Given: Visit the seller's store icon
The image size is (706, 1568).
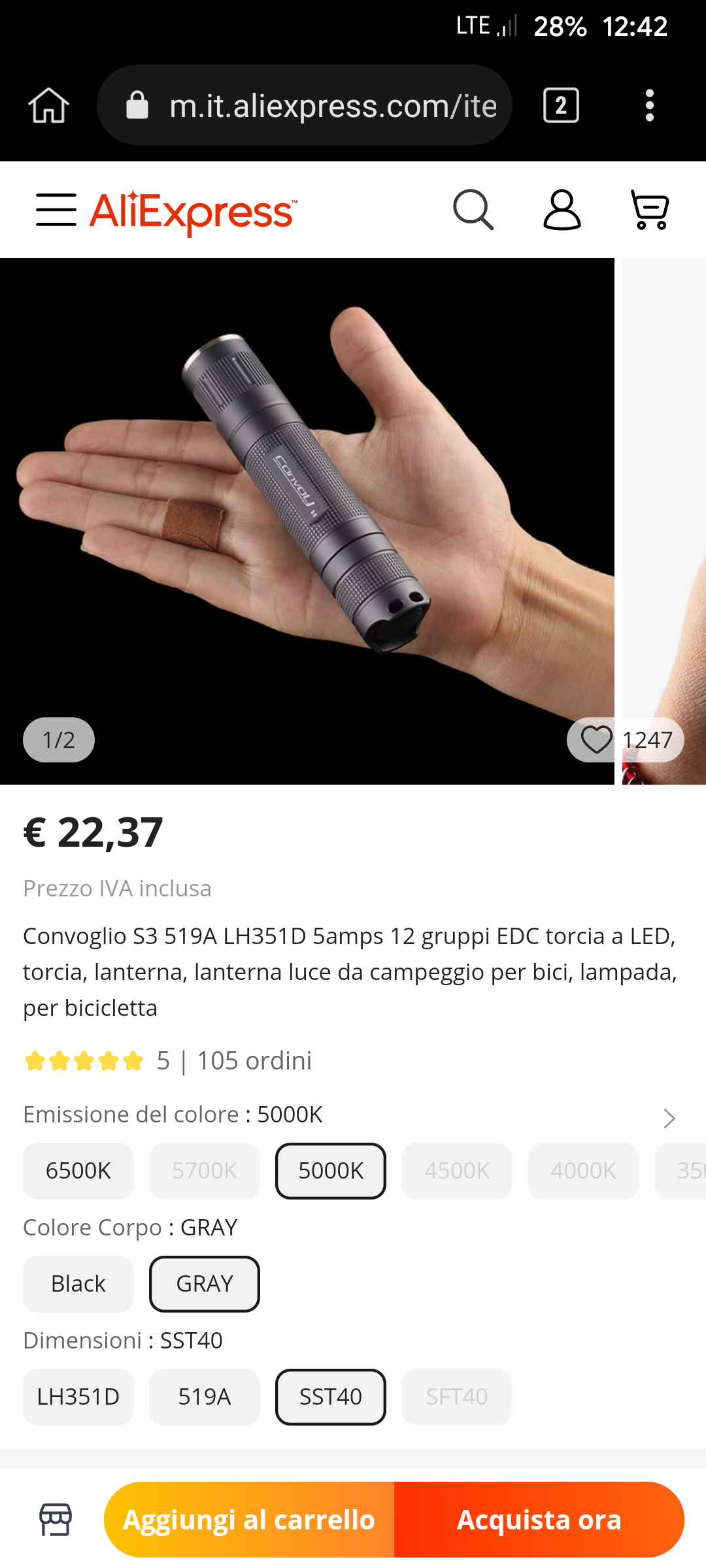Looking at the screenshot, I should click(x=56, y=1520).
